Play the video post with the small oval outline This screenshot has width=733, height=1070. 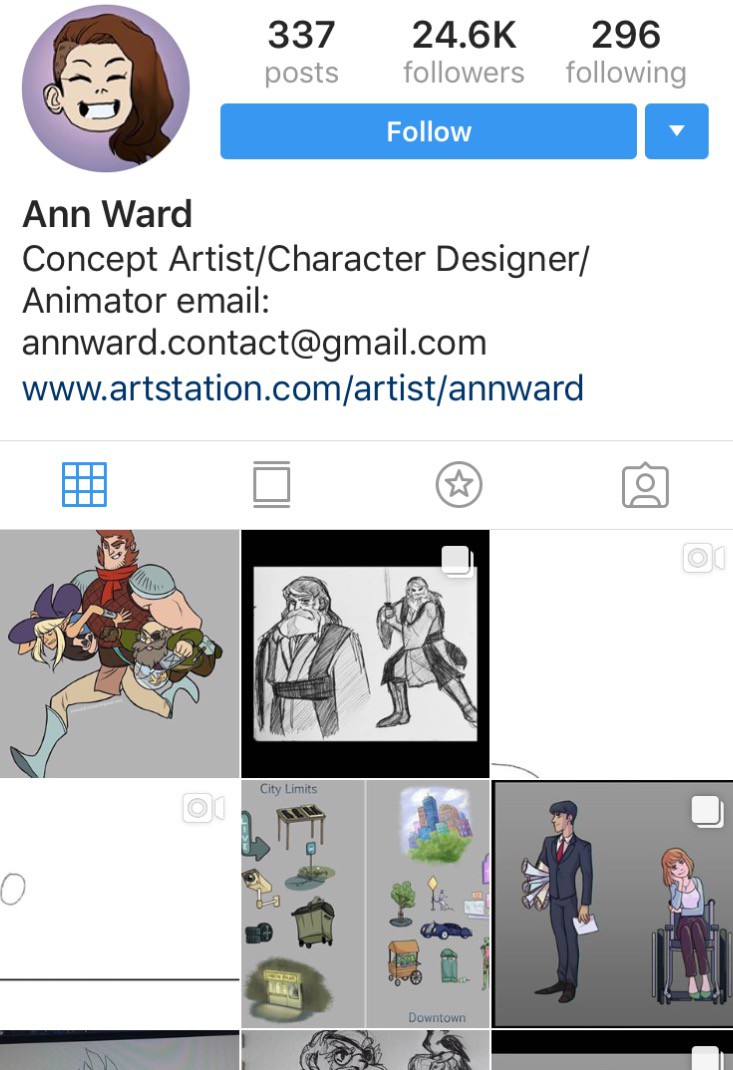pos(119,904)
